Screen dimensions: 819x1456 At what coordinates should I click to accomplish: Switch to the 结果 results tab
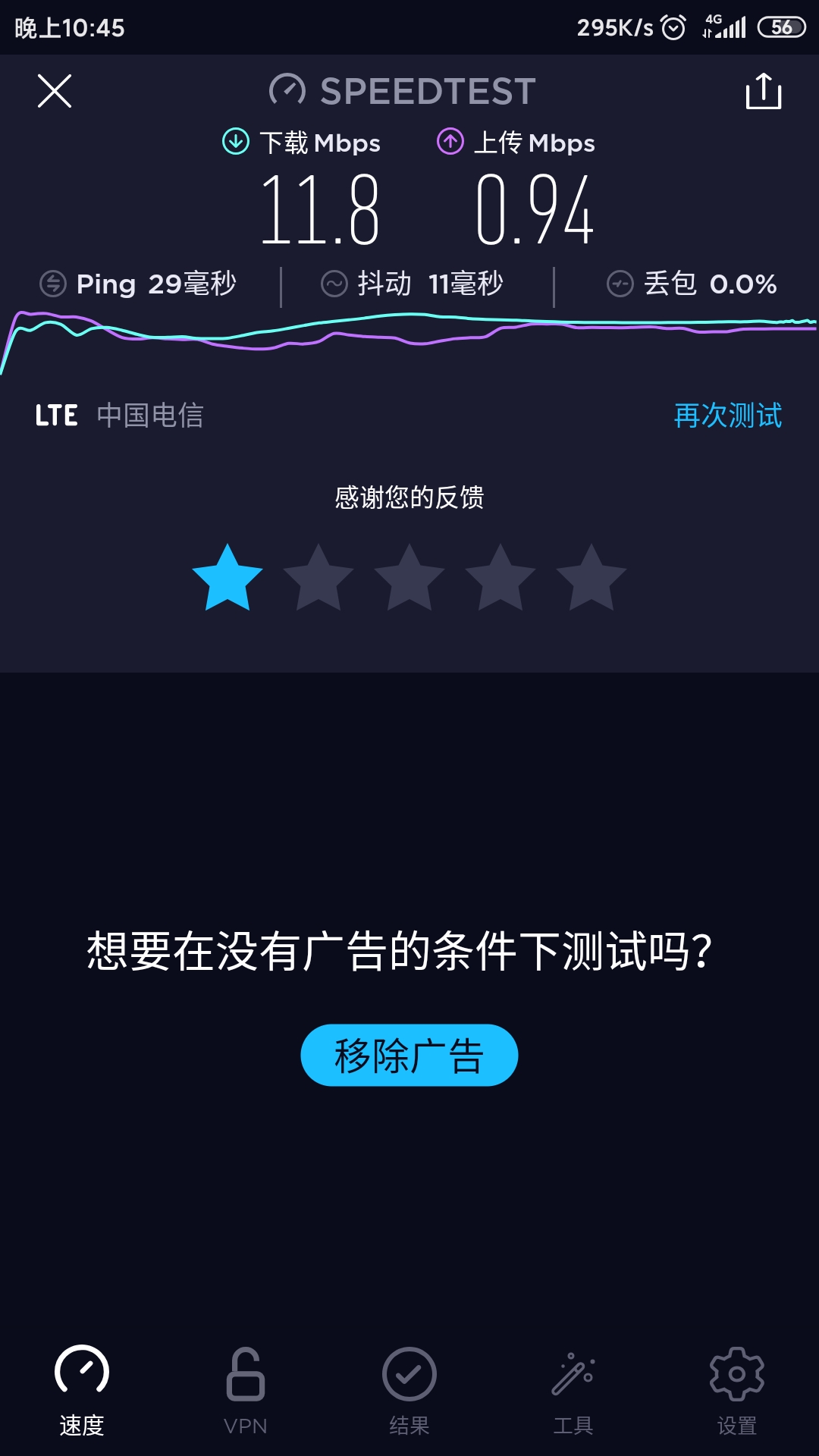(x=409, y=1375)
